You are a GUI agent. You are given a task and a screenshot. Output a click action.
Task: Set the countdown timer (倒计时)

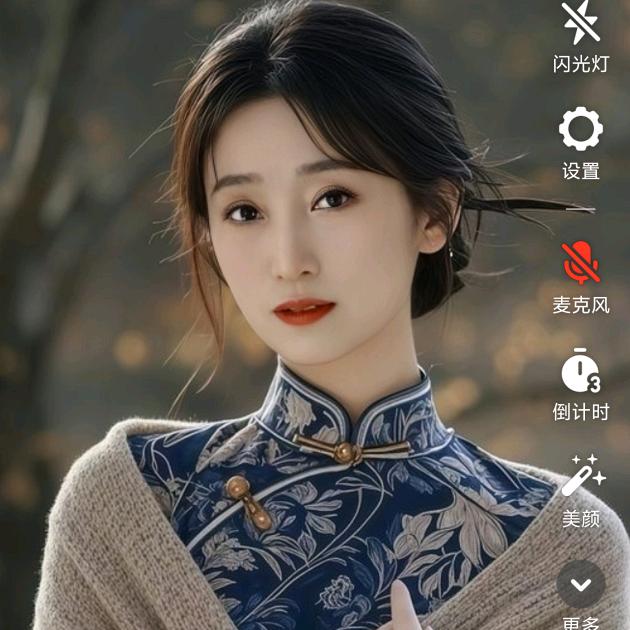[581, 372]
